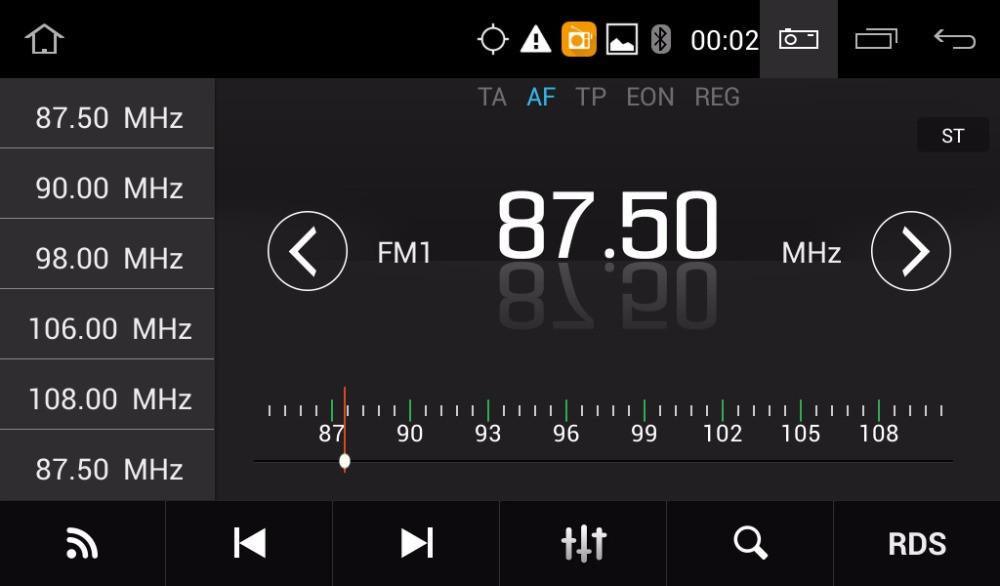Toggle the TA traffic announcement option

(492, 97)
